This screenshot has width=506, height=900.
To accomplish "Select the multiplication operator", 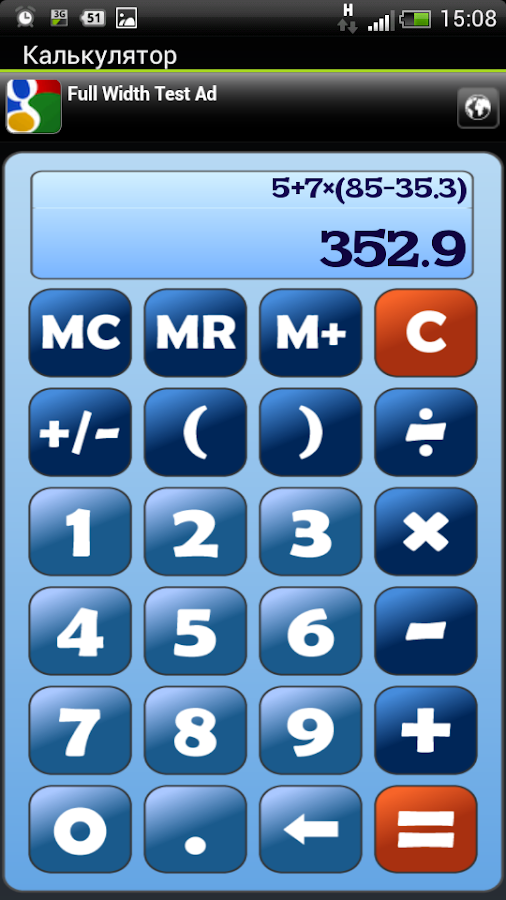I will coord(426,532).
